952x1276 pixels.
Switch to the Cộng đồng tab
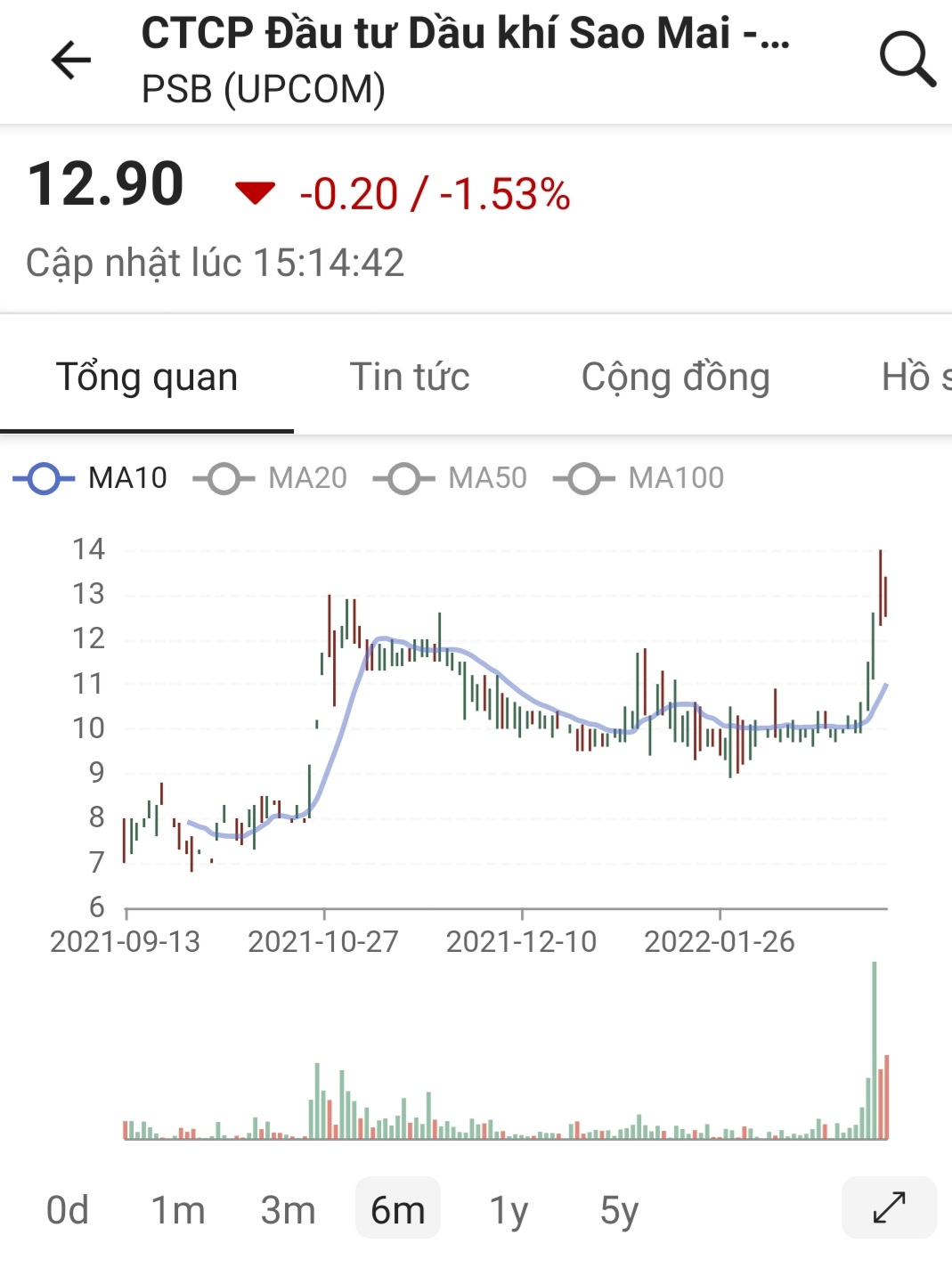(x=675, y=377)
